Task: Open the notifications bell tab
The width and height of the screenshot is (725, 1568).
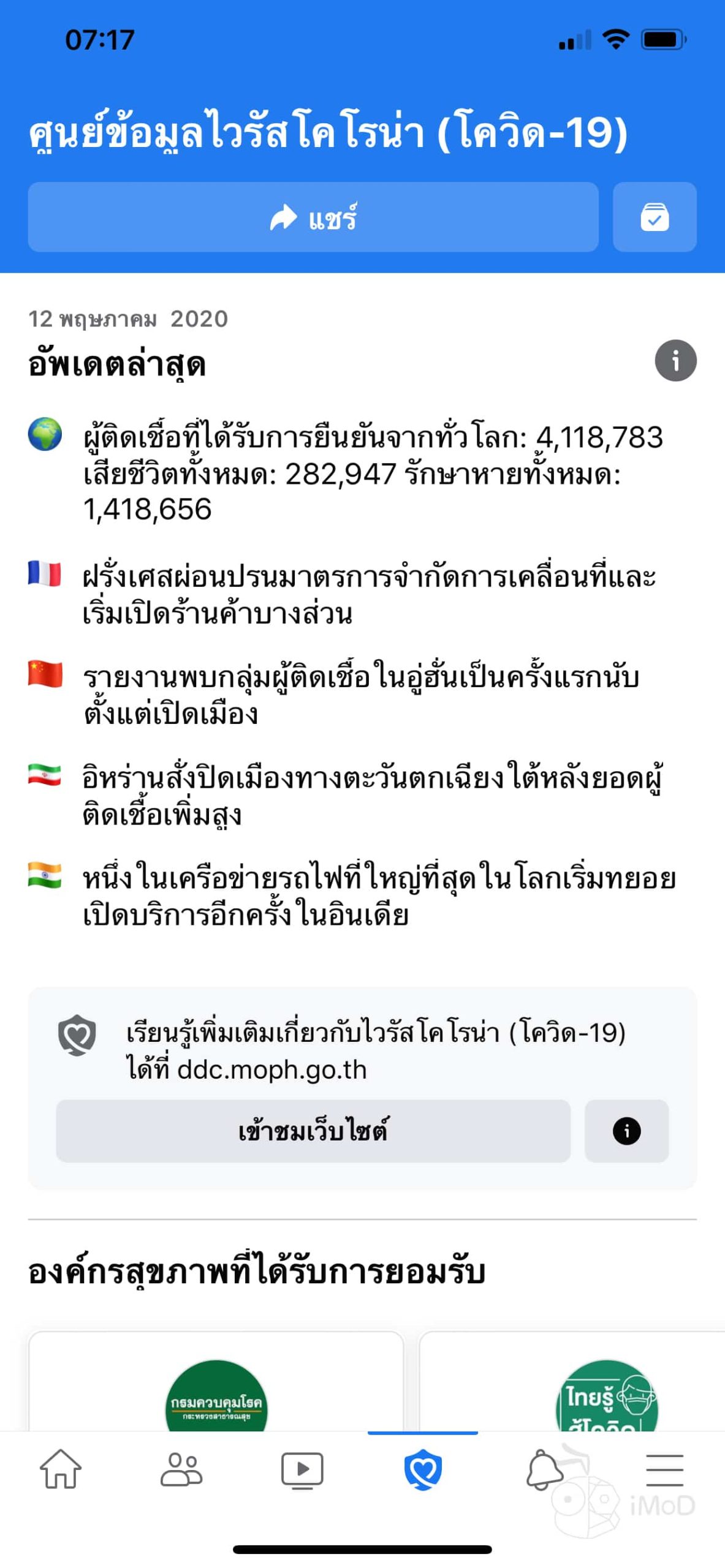Action: click(x=544, y=1469)
